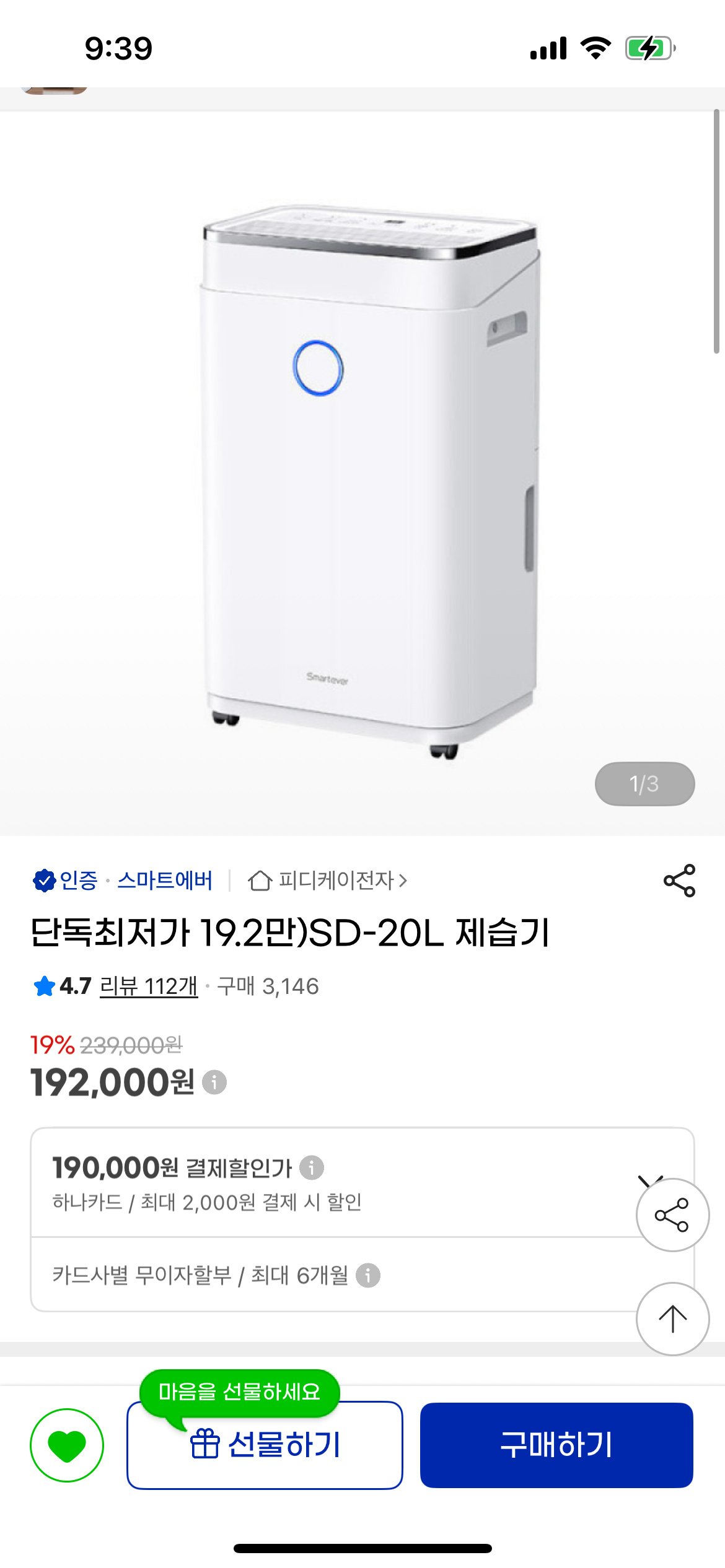
Task: Jump back to top with arrow button
Action: pos(672,1318)
